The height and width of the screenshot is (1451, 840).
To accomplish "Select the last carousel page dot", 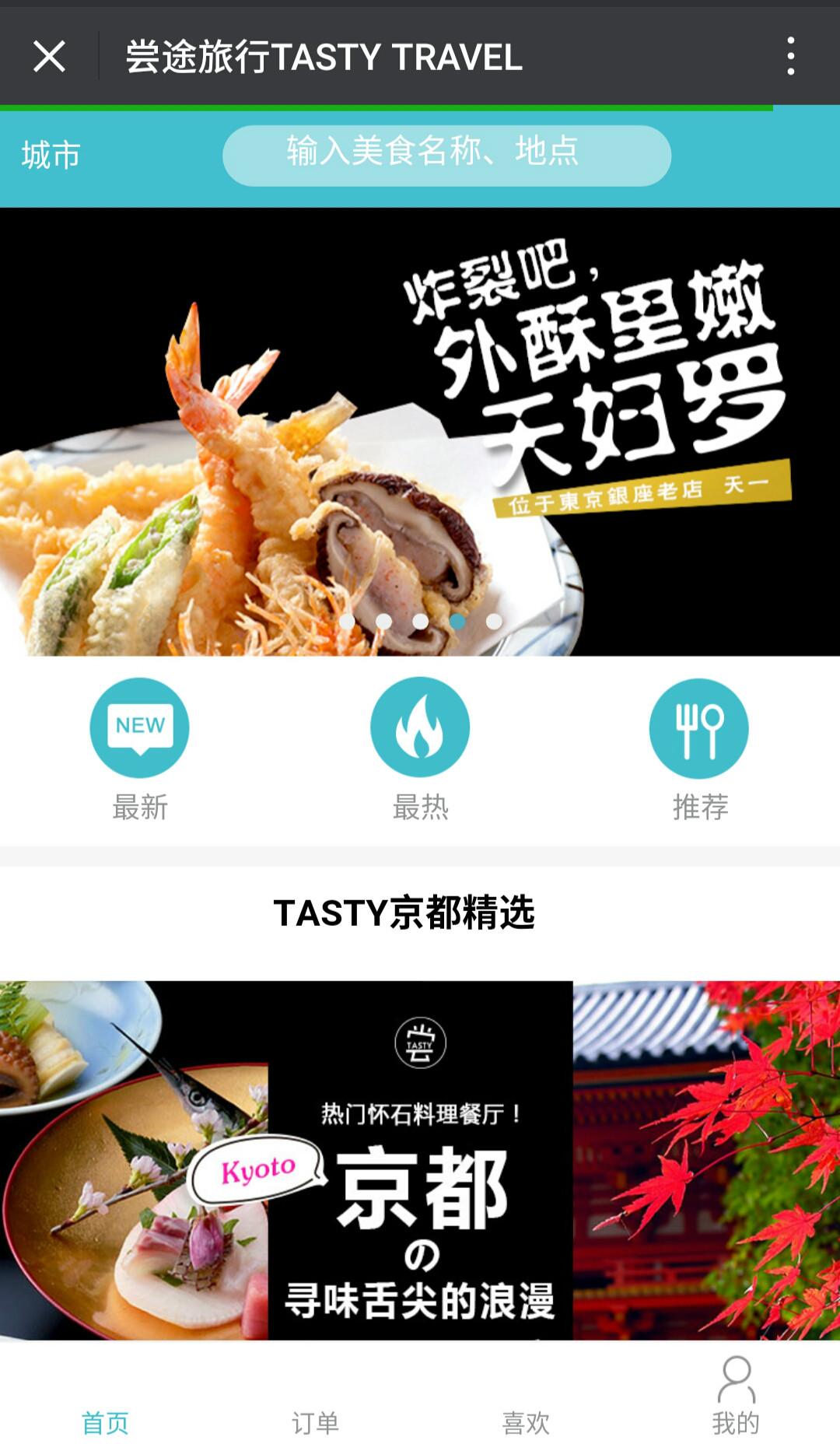I will click(x=494, y=622).
